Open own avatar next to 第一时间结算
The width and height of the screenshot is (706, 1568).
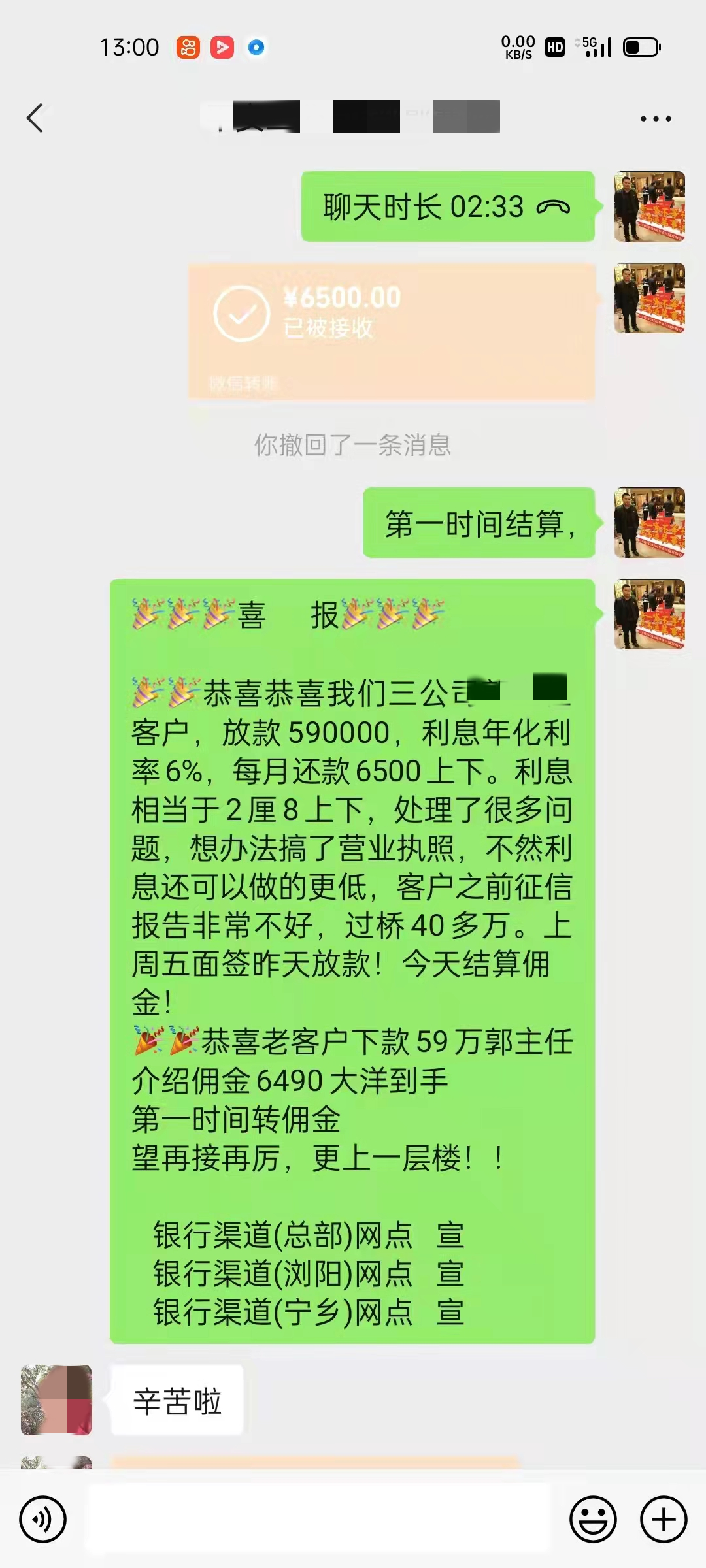[x=649, y=523]
